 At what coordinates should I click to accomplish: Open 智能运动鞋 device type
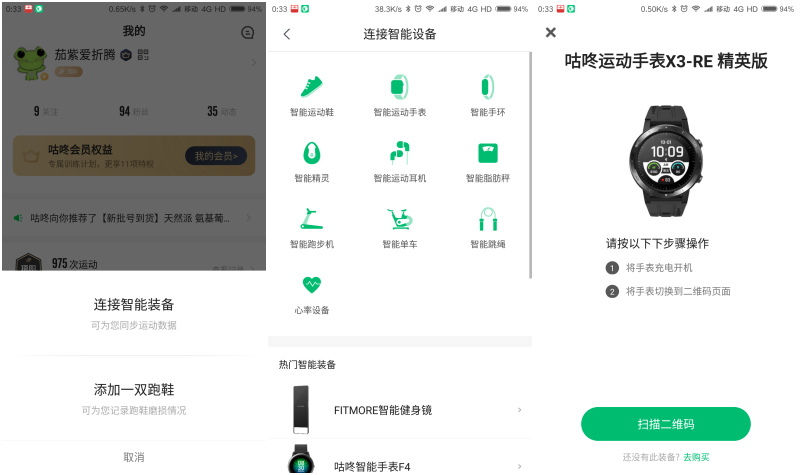coord(312,96)
